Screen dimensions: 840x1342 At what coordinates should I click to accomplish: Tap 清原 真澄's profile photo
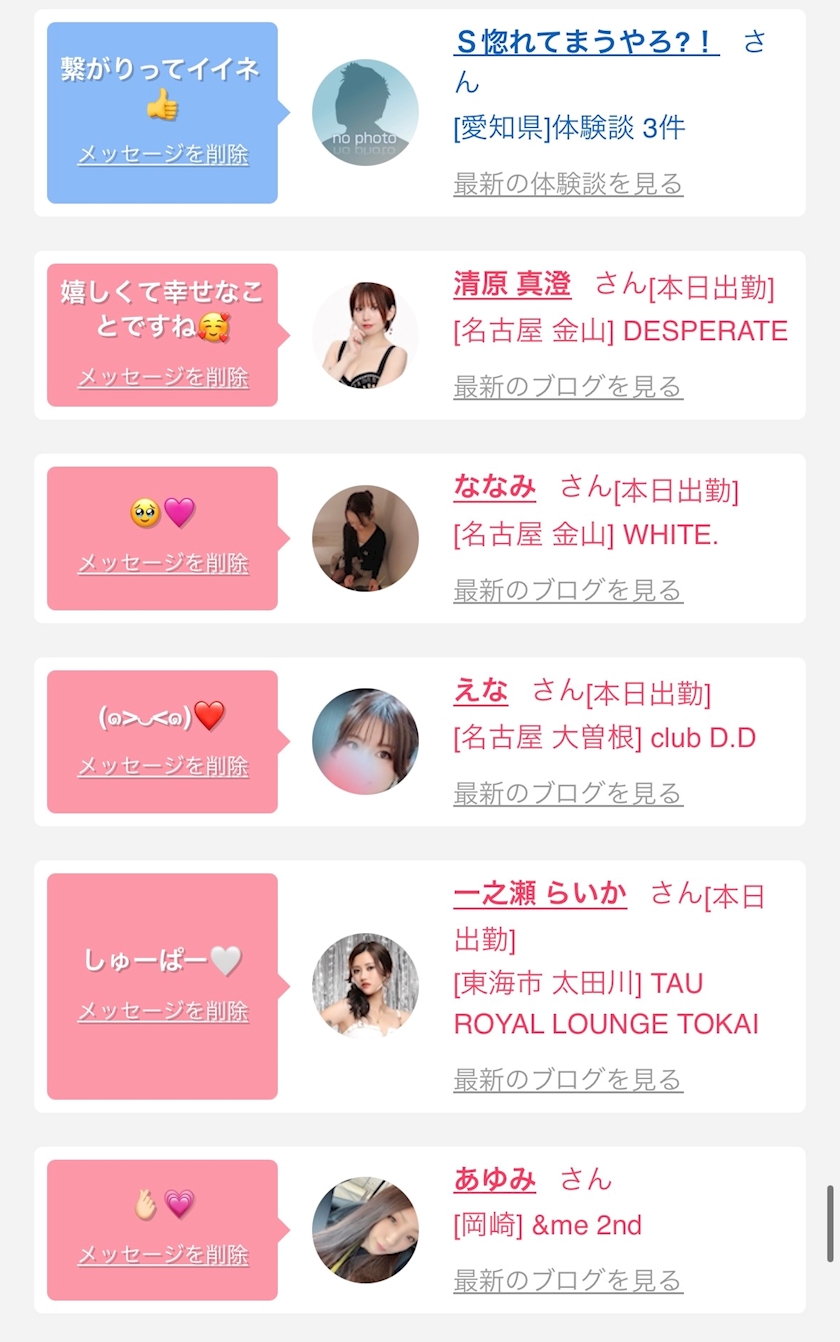(365, 335)
